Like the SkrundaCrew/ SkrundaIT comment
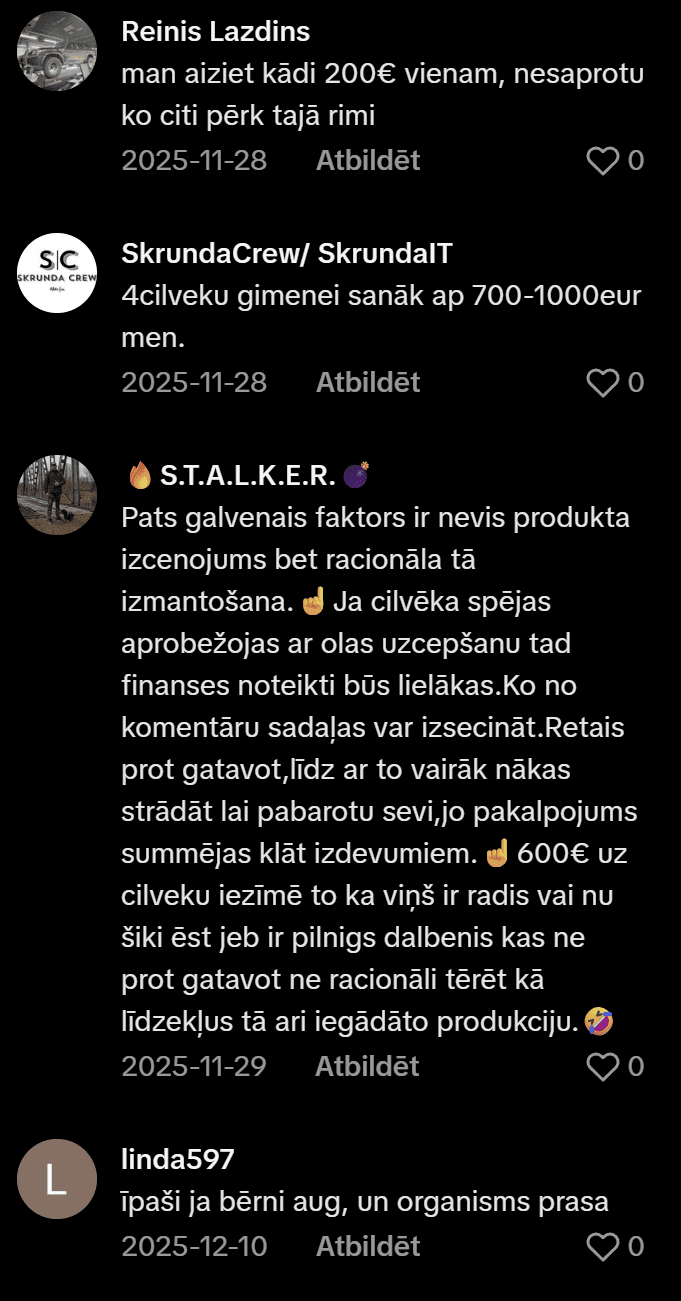The image size is (681, 1301). click(602, 383)
